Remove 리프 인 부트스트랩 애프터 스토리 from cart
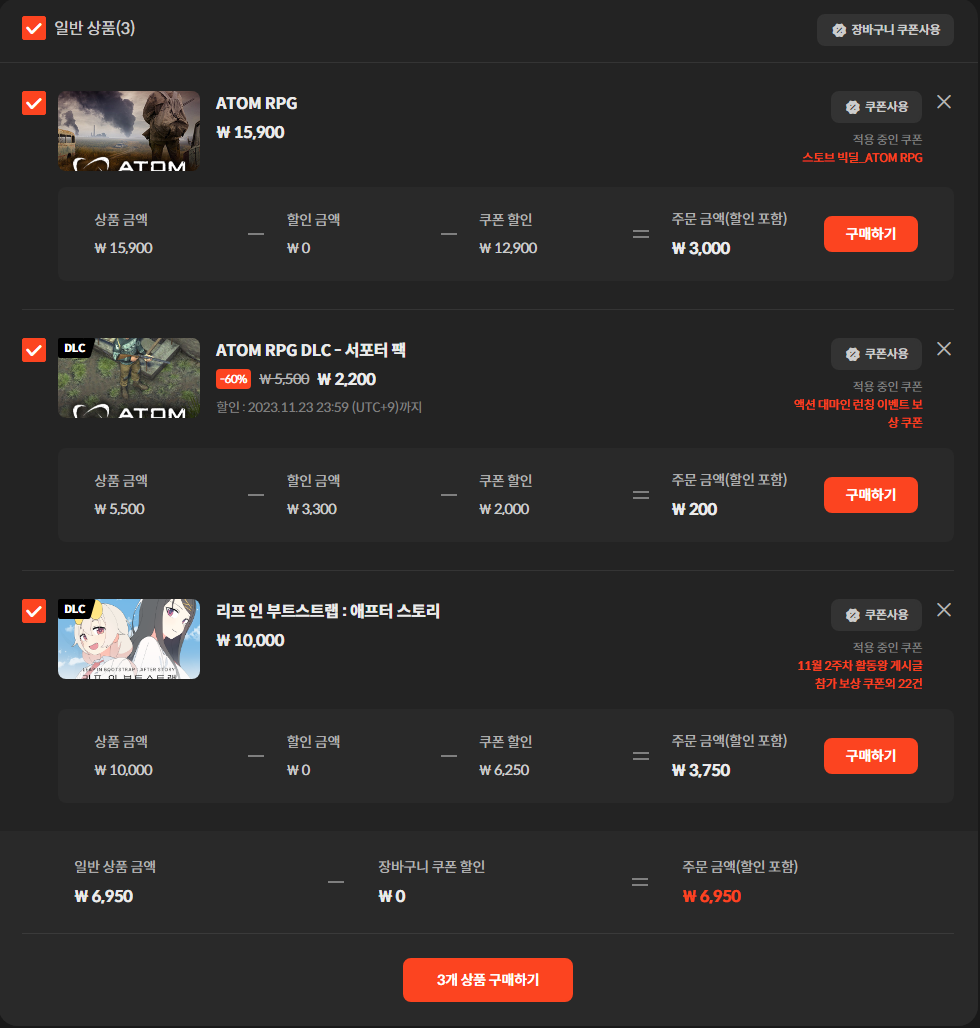This screenshot has height=1028, width=980. tap(944, 610)
